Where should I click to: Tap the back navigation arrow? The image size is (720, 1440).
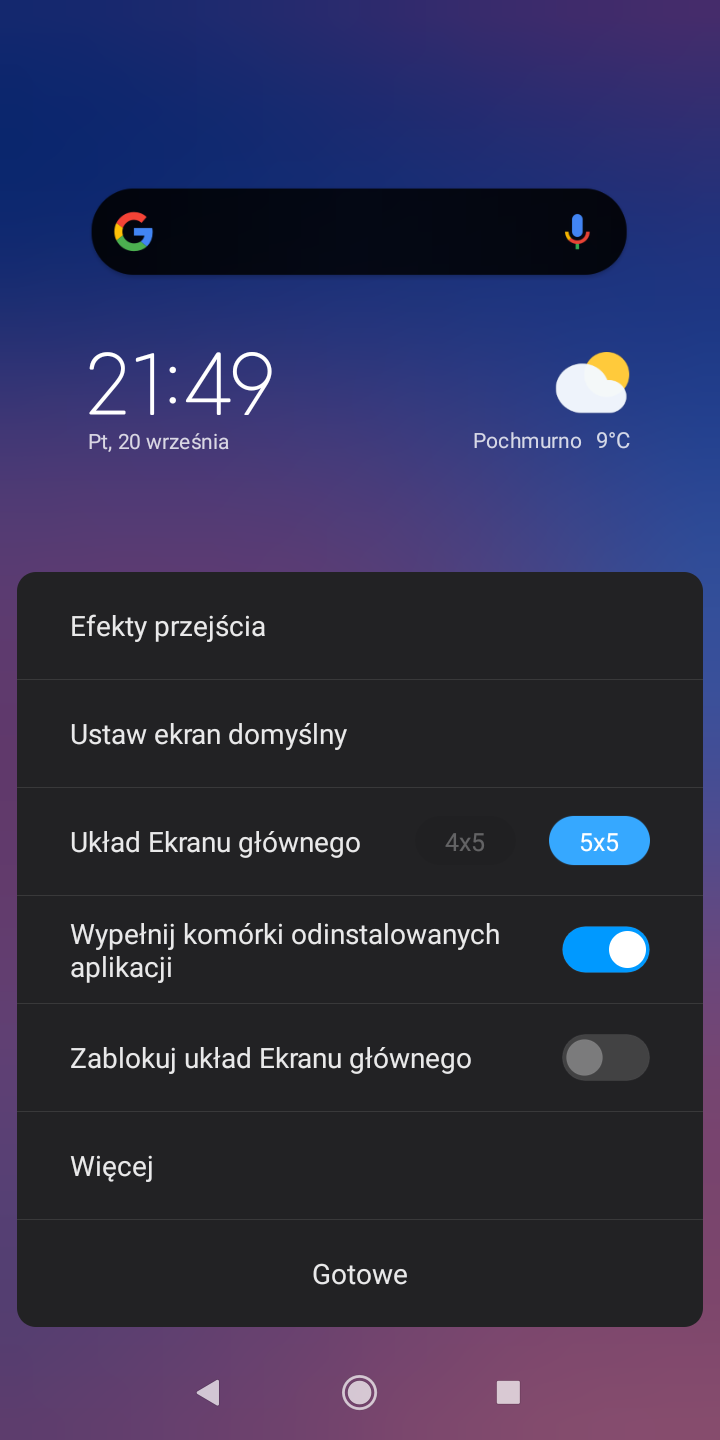point(209,1392)
